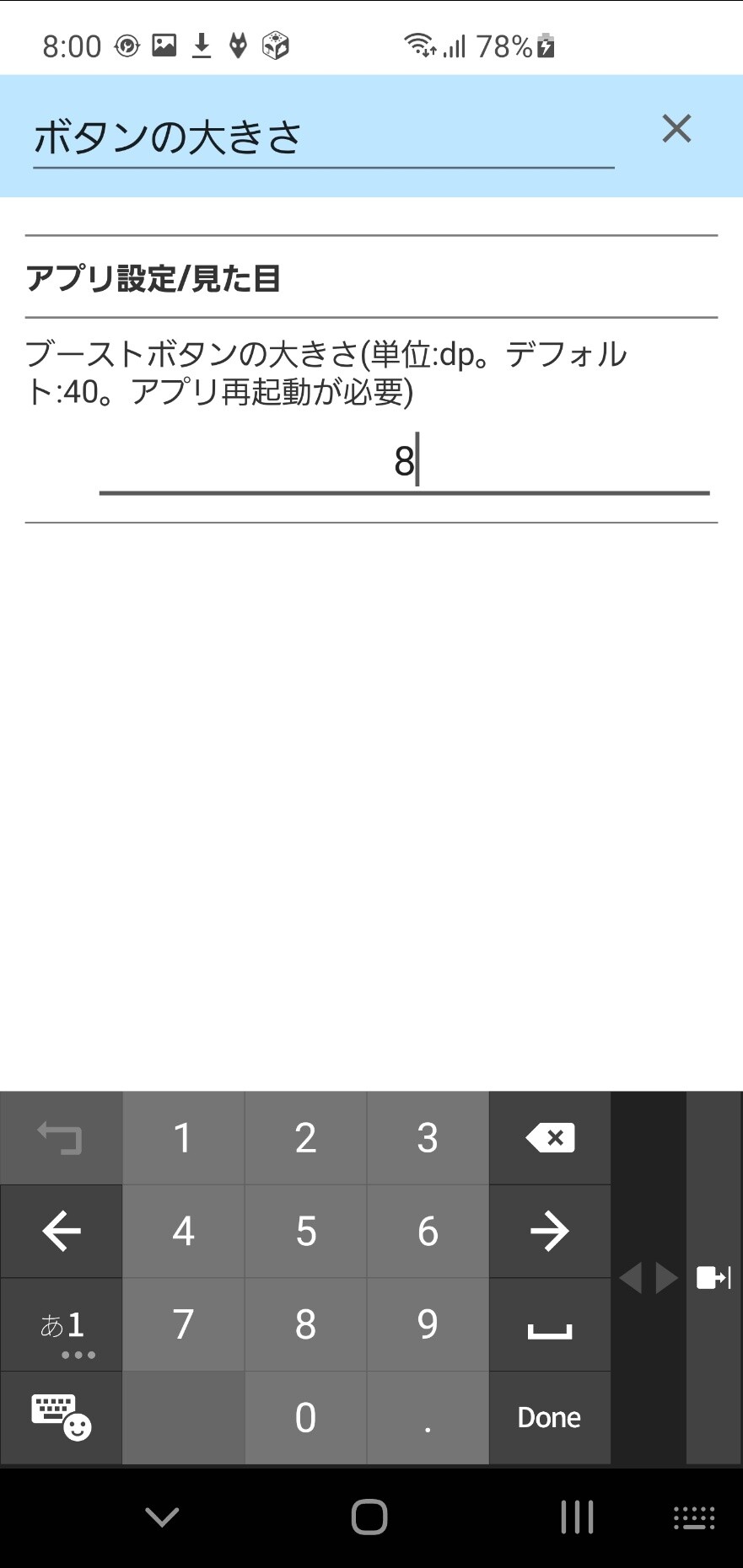743x1568 pixels.
Task: Switch input mode with the あ1 key
Action: [61, 1324]
